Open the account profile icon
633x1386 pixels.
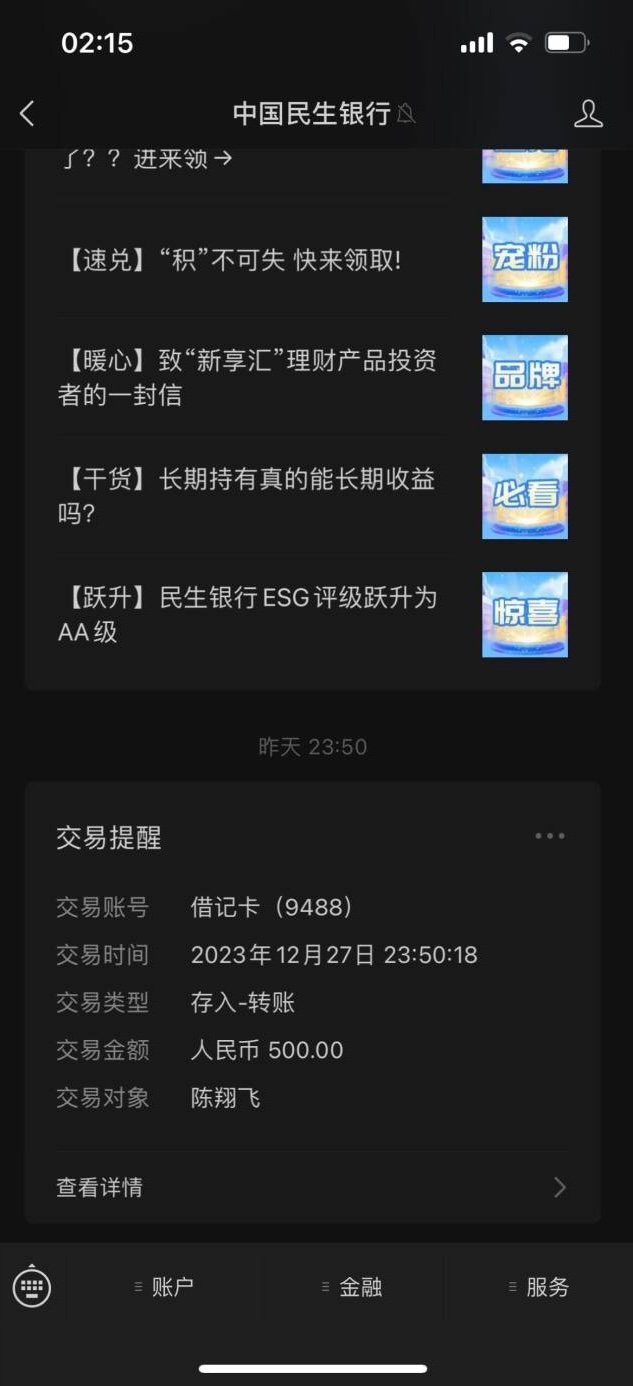pyautogui.click(x=588, y=114)
